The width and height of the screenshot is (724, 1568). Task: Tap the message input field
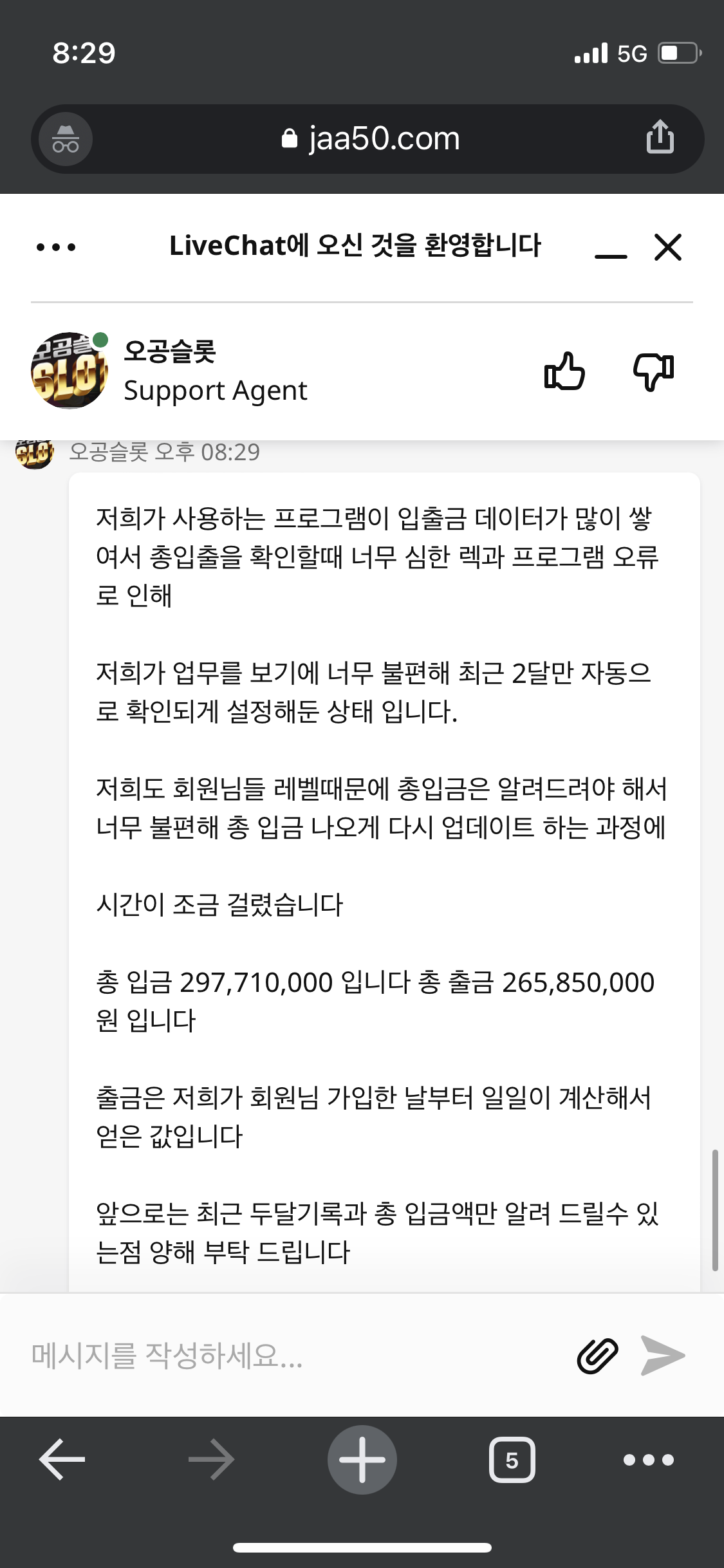tap(296, 1355)
